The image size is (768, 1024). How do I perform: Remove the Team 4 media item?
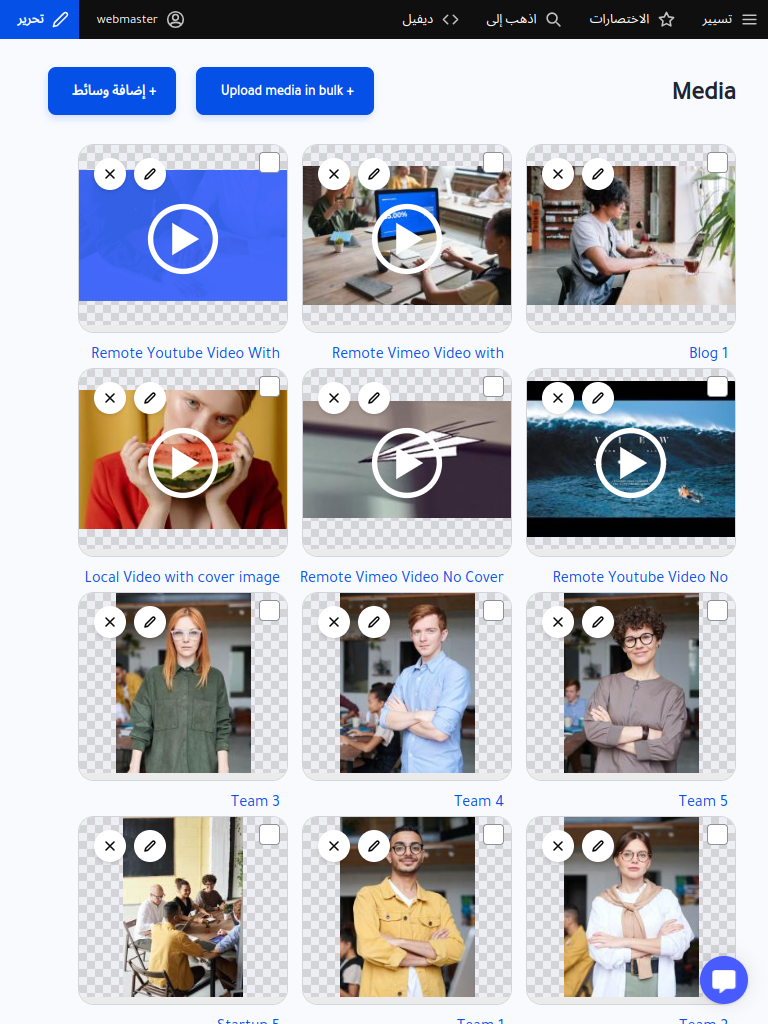[x=334, y=622]
